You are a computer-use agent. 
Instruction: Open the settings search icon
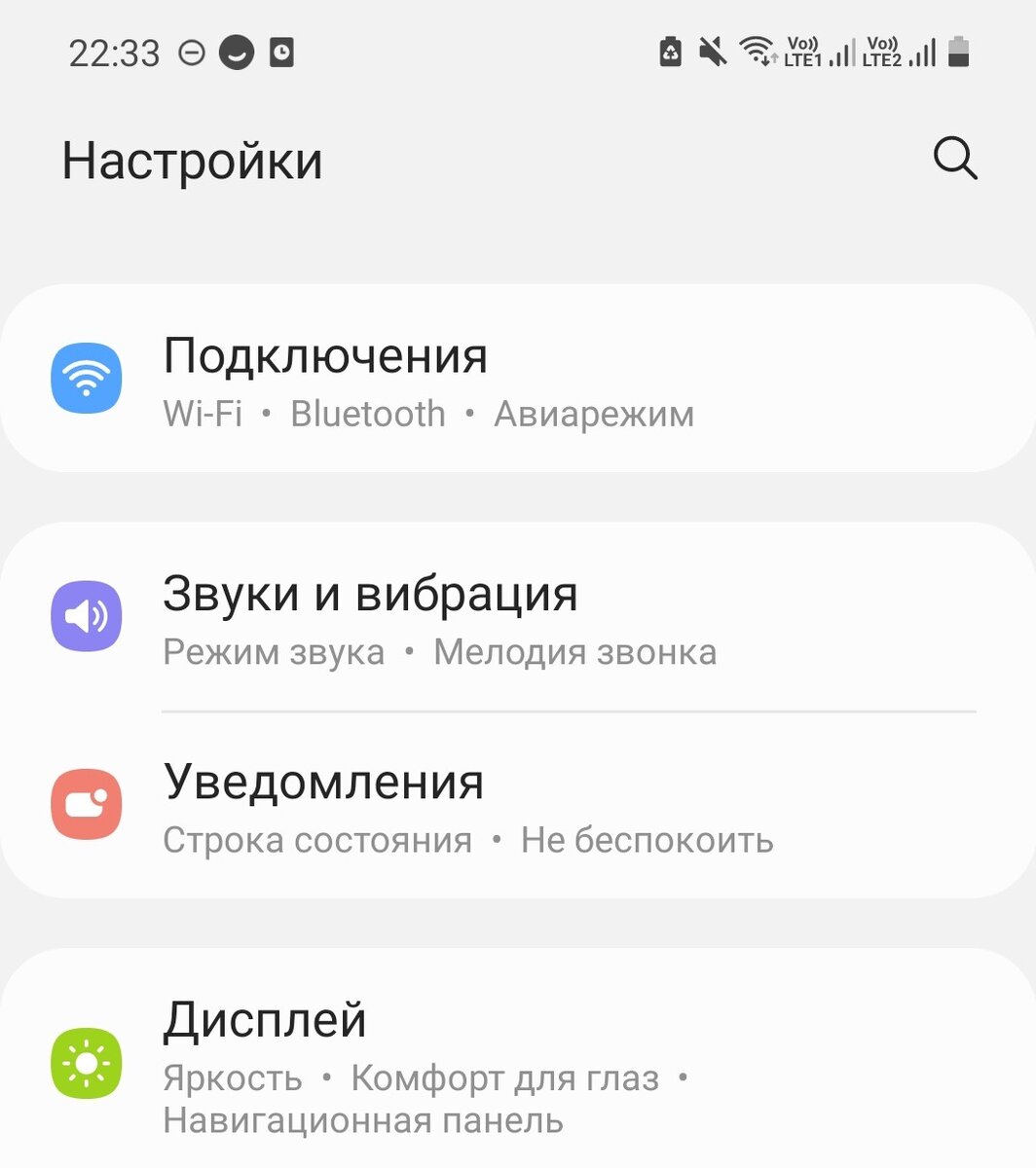click(955, 159)
